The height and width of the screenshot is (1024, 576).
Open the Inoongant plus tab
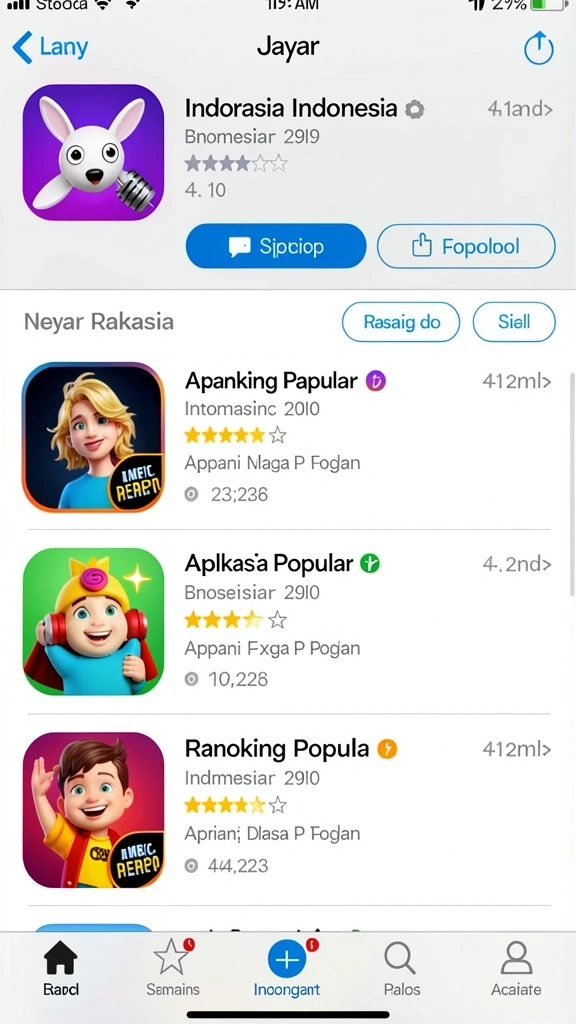tap(287, 968)
